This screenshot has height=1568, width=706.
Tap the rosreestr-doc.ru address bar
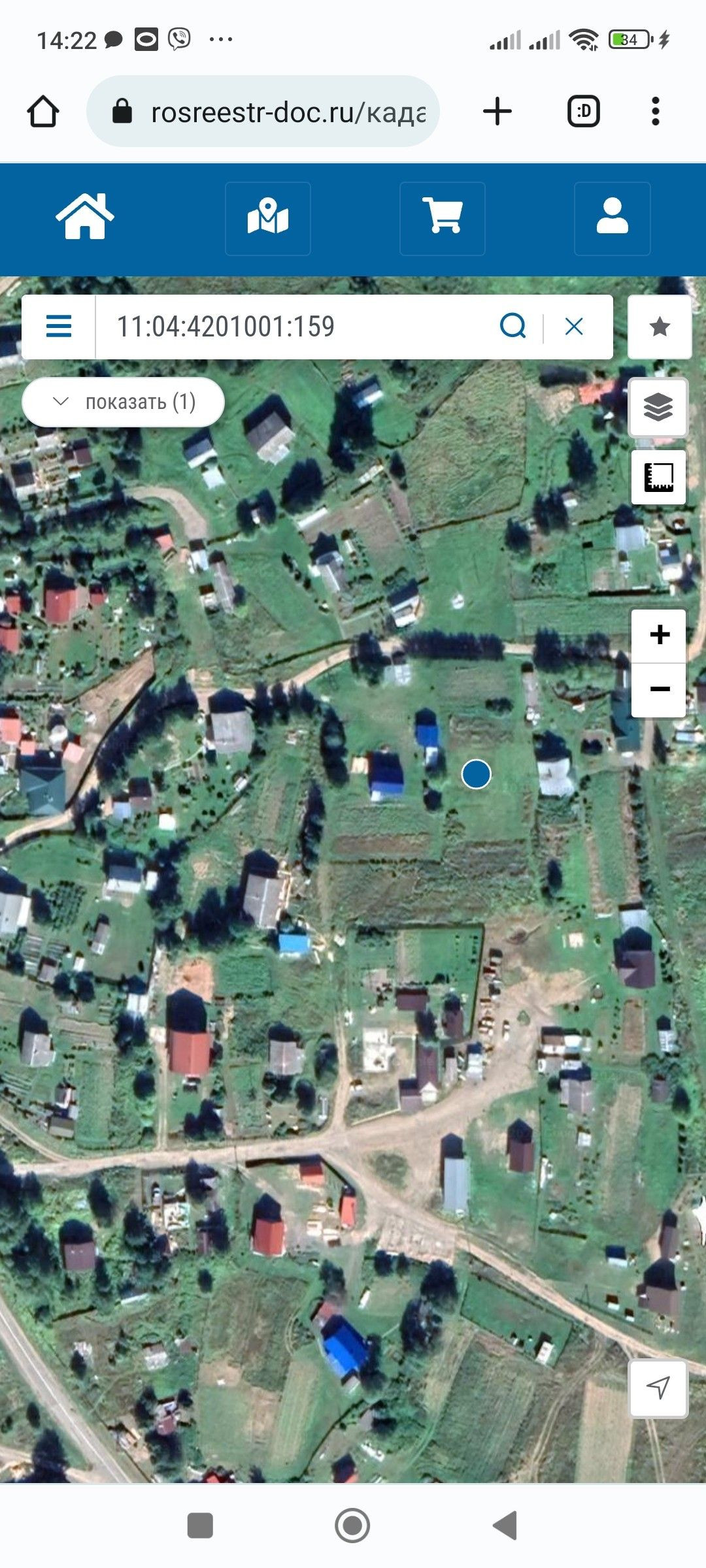[275, 112]
